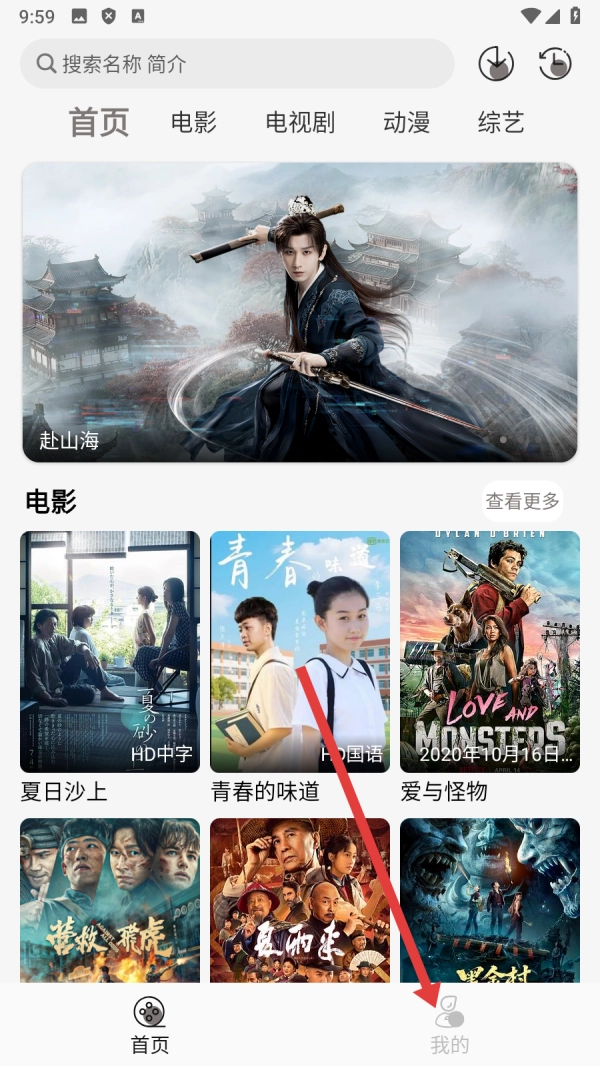Switch to the 电视剧 top tab
The width and height of the screenshot is (600, 1066).
300,123
